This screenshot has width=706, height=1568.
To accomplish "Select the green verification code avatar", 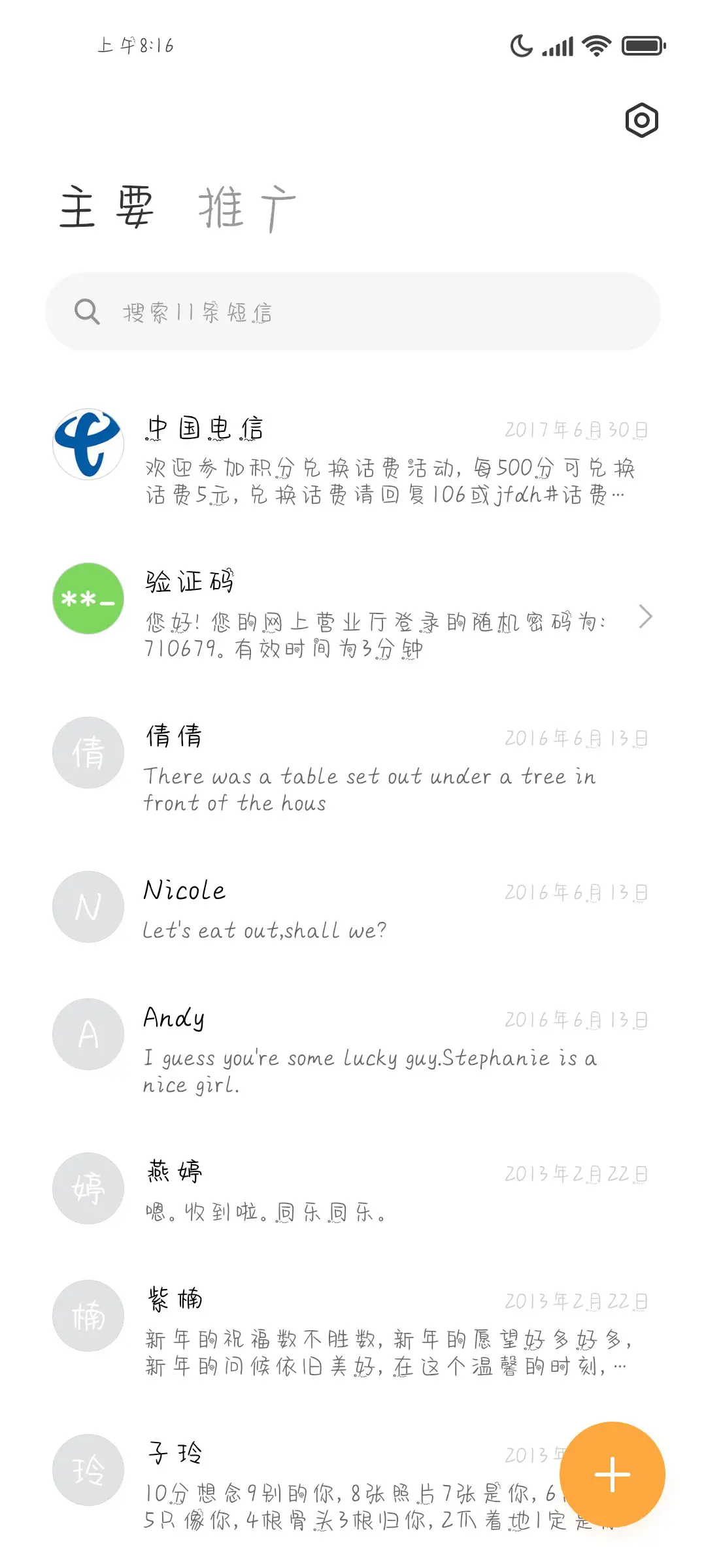I will pos(88,598).
